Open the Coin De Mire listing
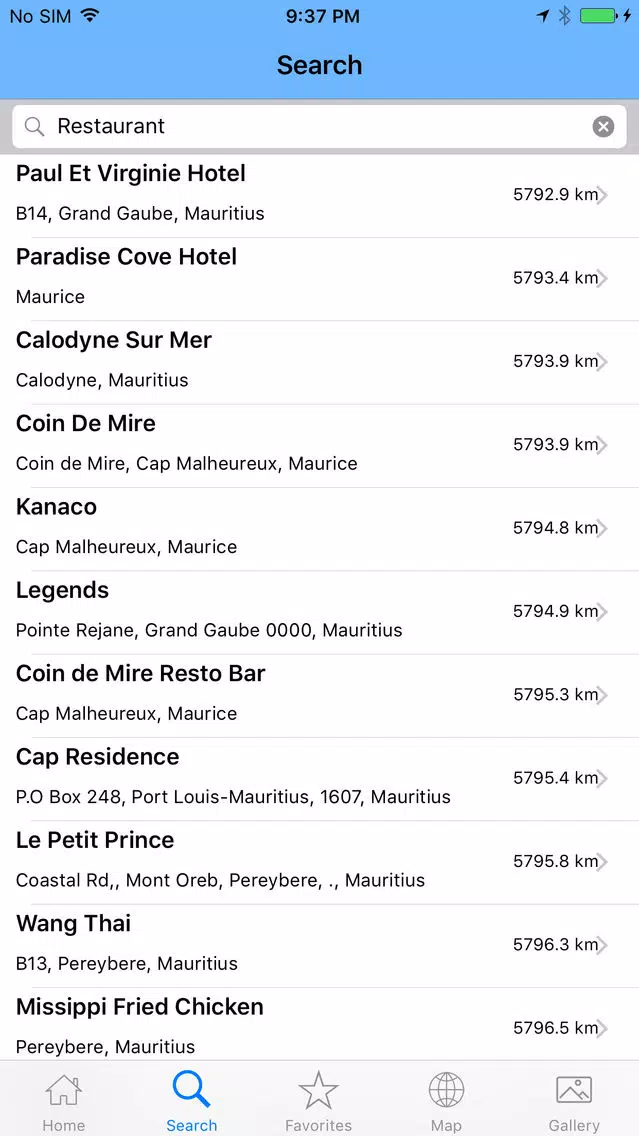639x1136 pixels. click(320, 446)
